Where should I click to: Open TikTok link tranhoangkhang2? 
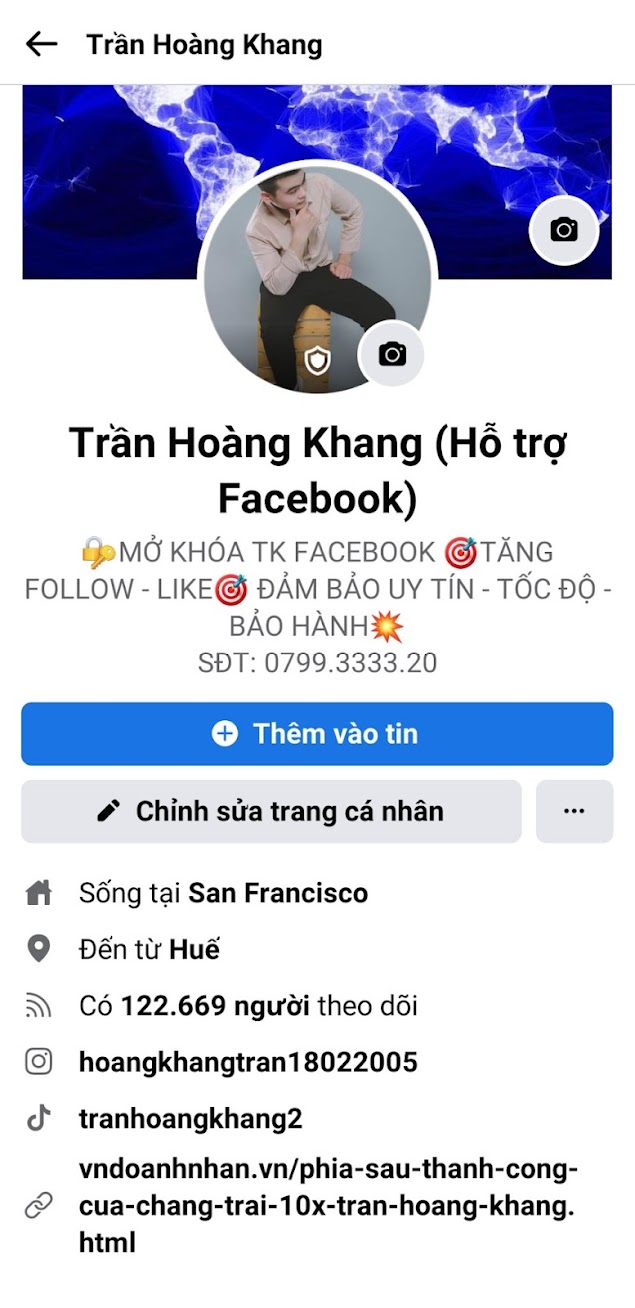coord(190,1118)
